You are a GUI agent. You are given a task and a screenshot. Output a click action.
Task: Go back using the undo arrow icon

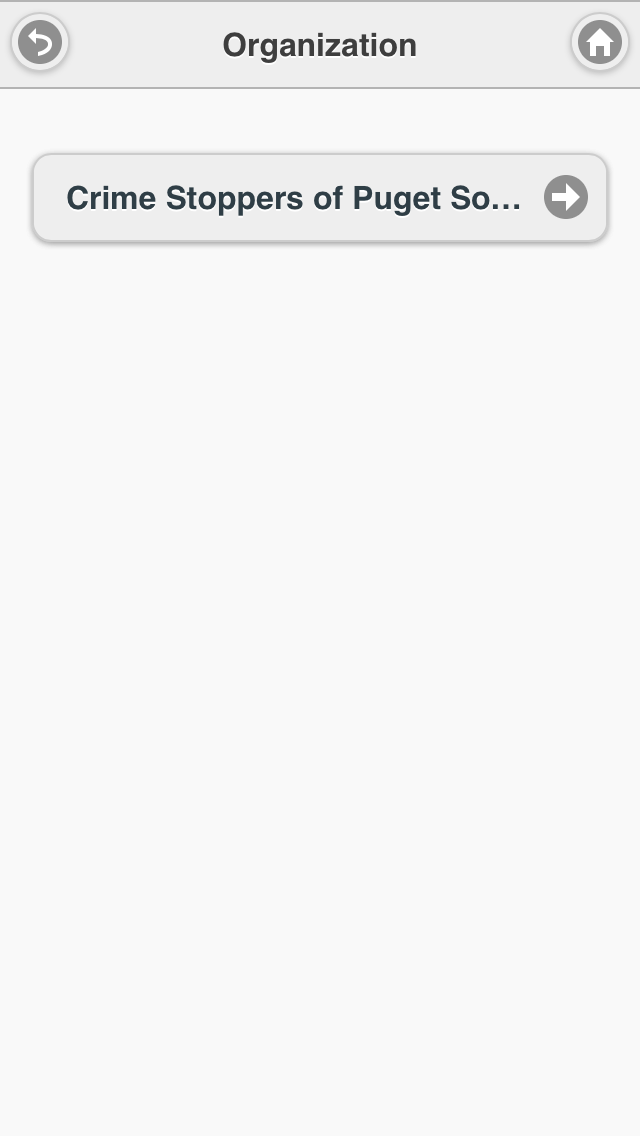40,43
